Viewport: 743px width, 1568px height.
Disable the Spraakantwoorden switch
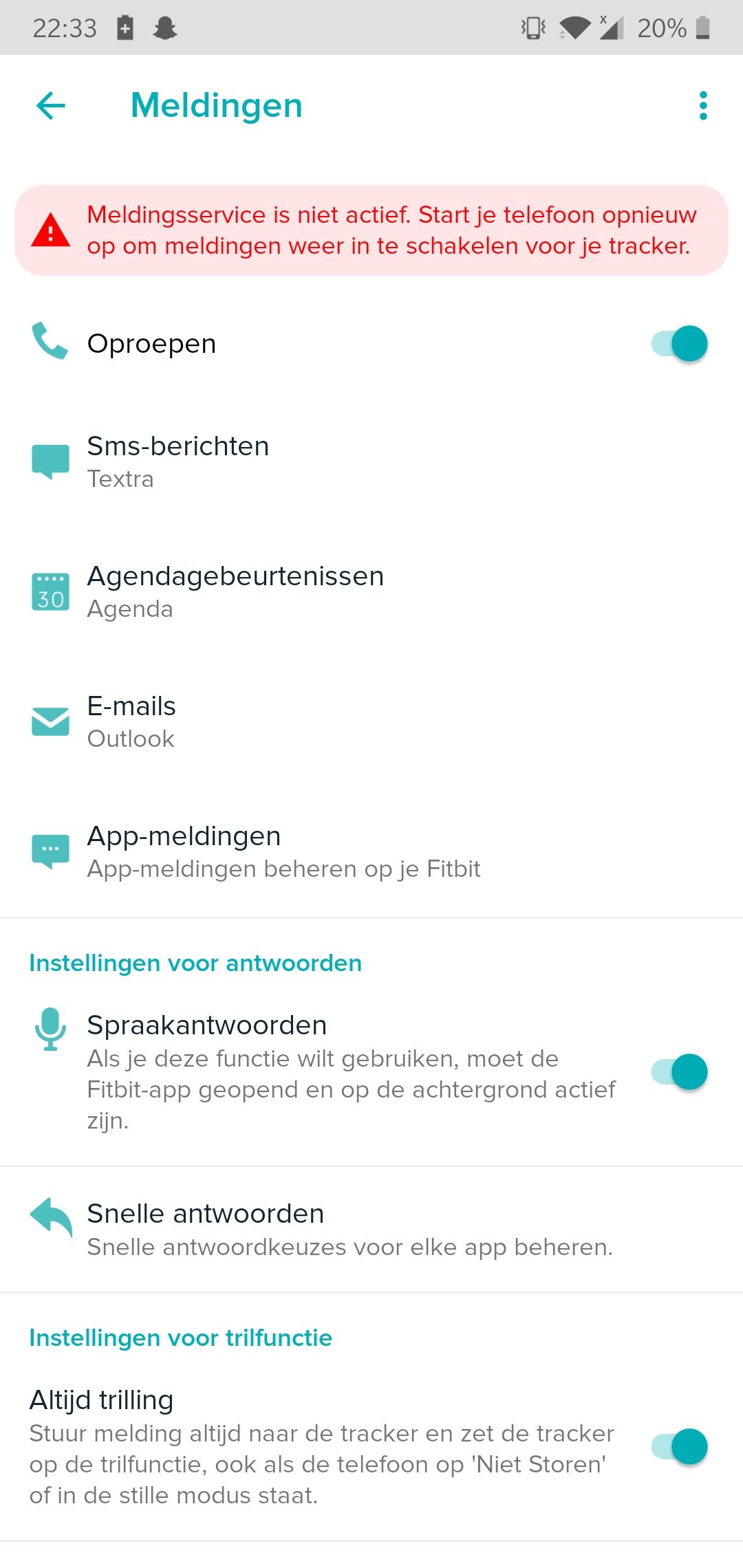[x=680, y=1072]
